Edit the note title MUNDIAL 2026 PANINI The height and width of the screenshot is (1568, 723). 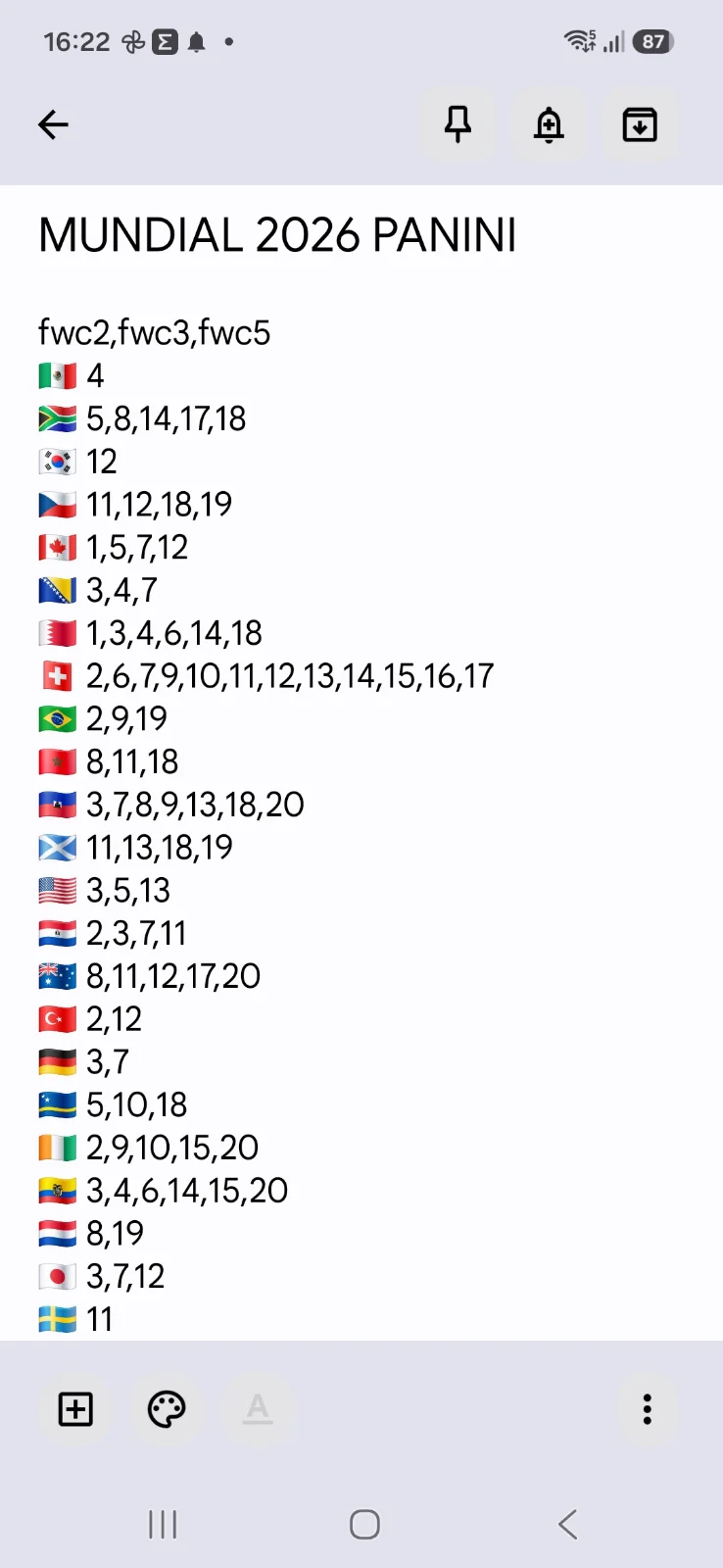point(277,235)
